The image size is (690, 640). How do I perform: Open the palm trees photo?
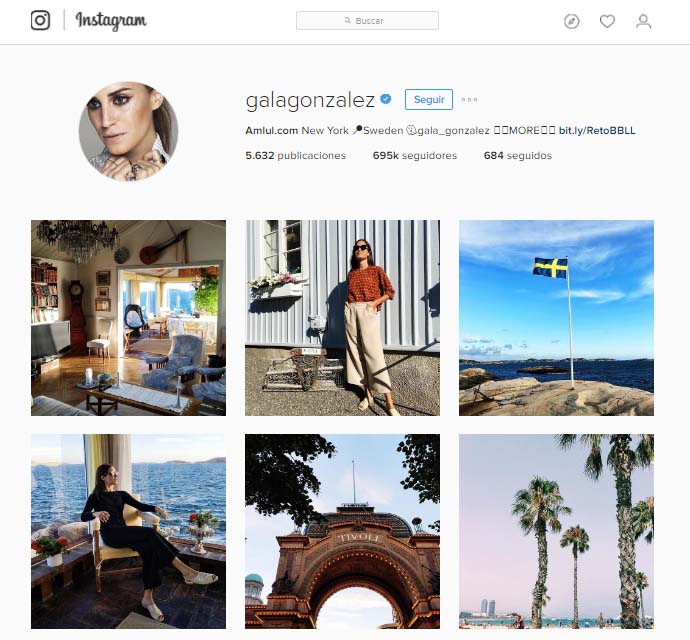click(556, 530)
